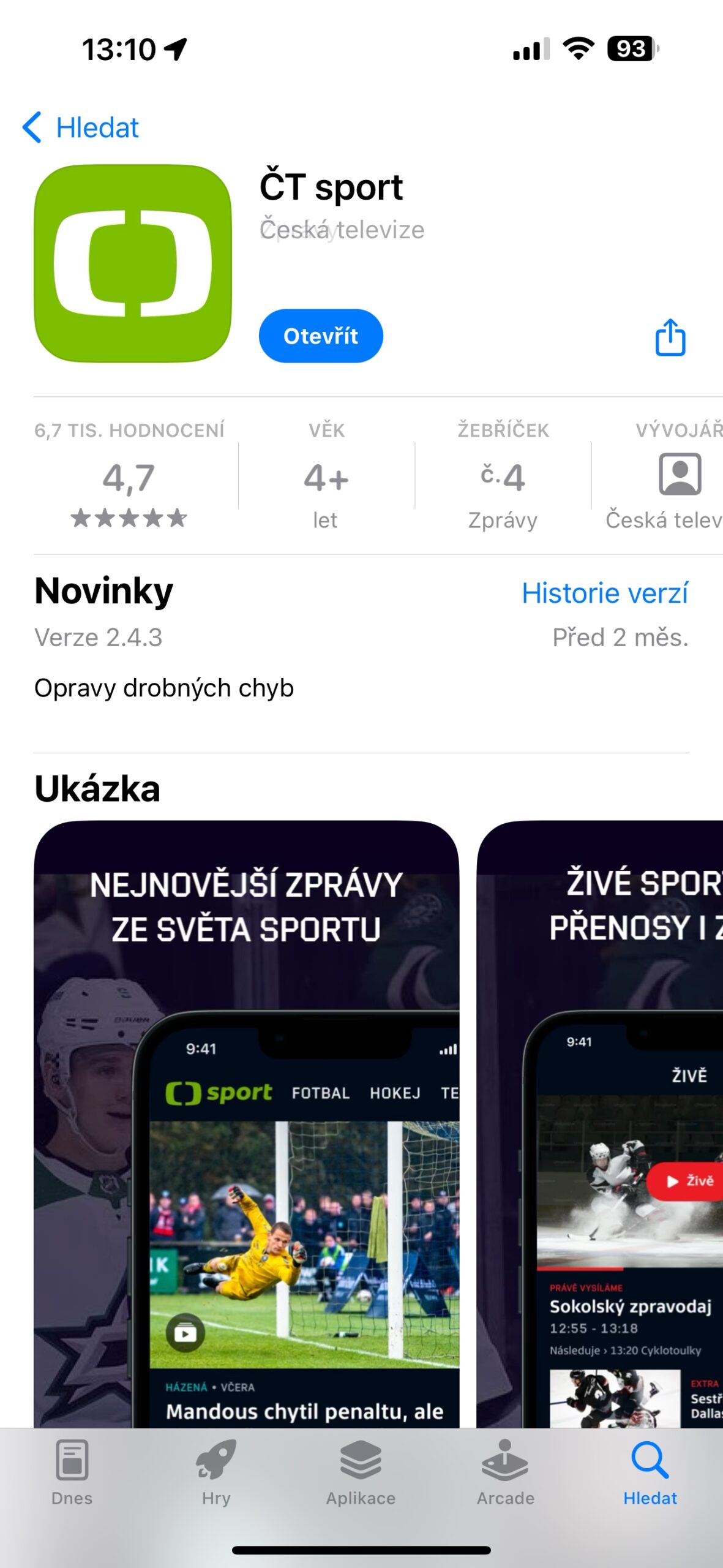This screenshot has height=1568, width=723.
Task: Enlarge the Živé sportovní přenosy preview screenshot
Action: tap(600, 1121)
